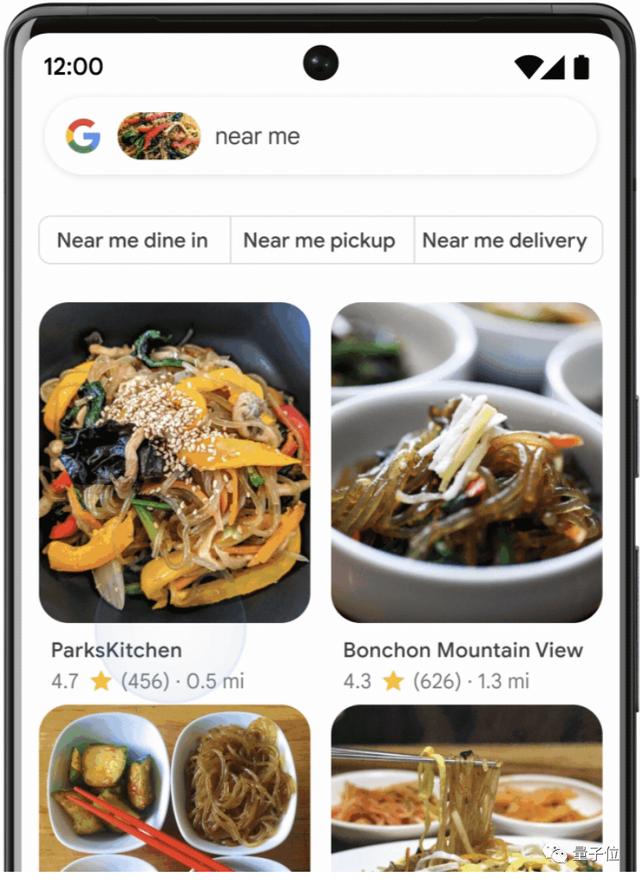Open the search box containing "near me"
The width and height of the screenshot is (640, 882).
400,137
